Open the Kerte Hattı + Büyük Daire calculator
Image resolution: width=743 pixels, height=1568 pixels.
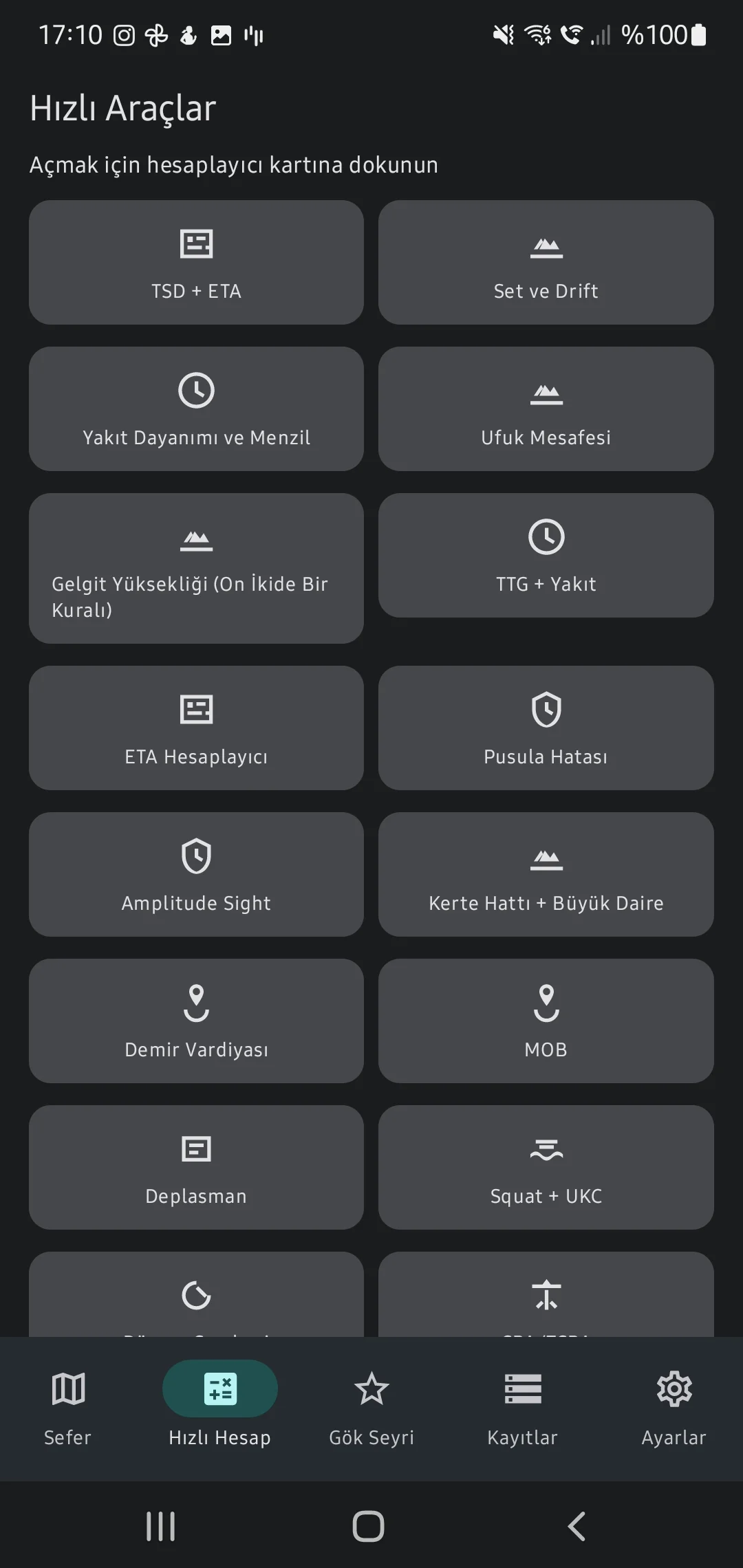(x=546, y=874)
